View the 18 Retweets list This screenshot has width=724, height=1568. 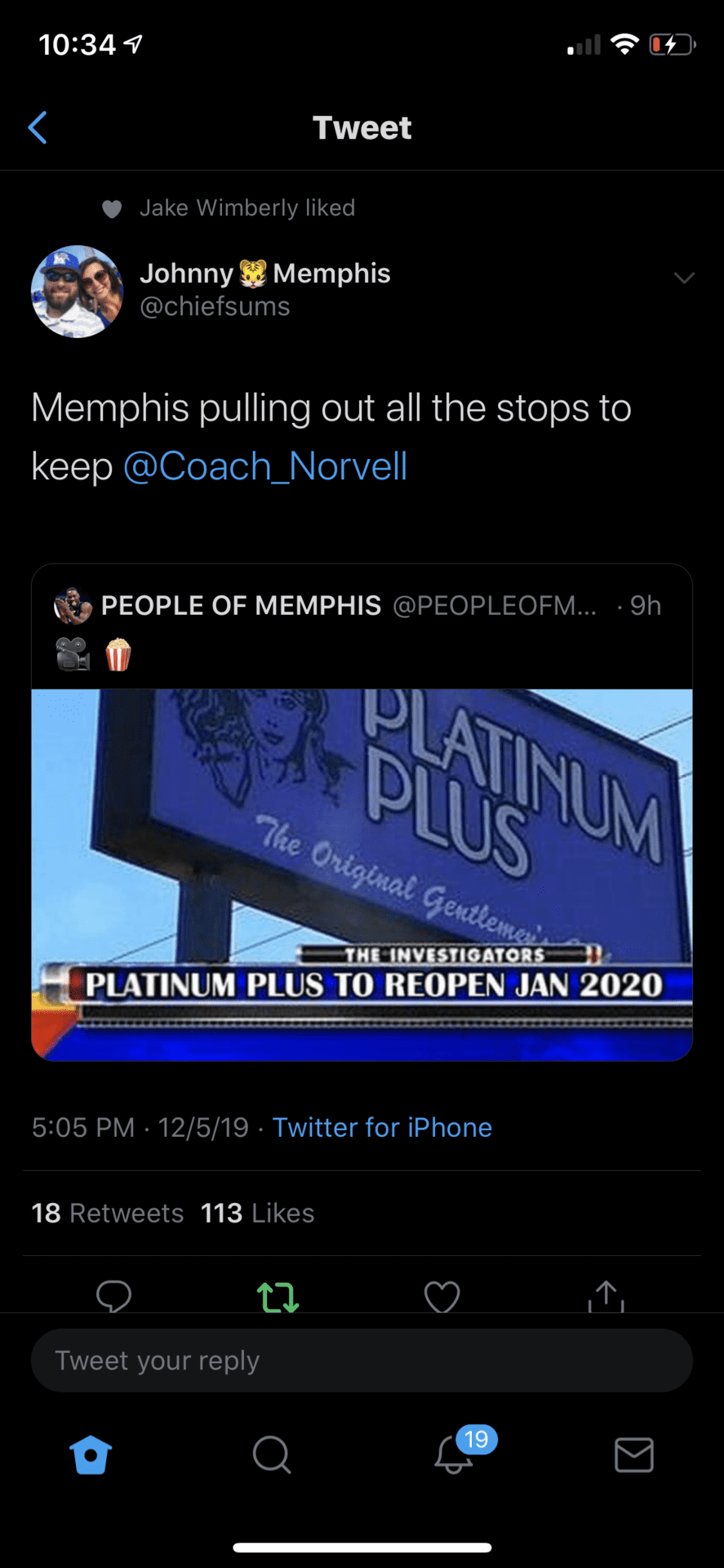pyautogui.click(x=107, y=1213)
